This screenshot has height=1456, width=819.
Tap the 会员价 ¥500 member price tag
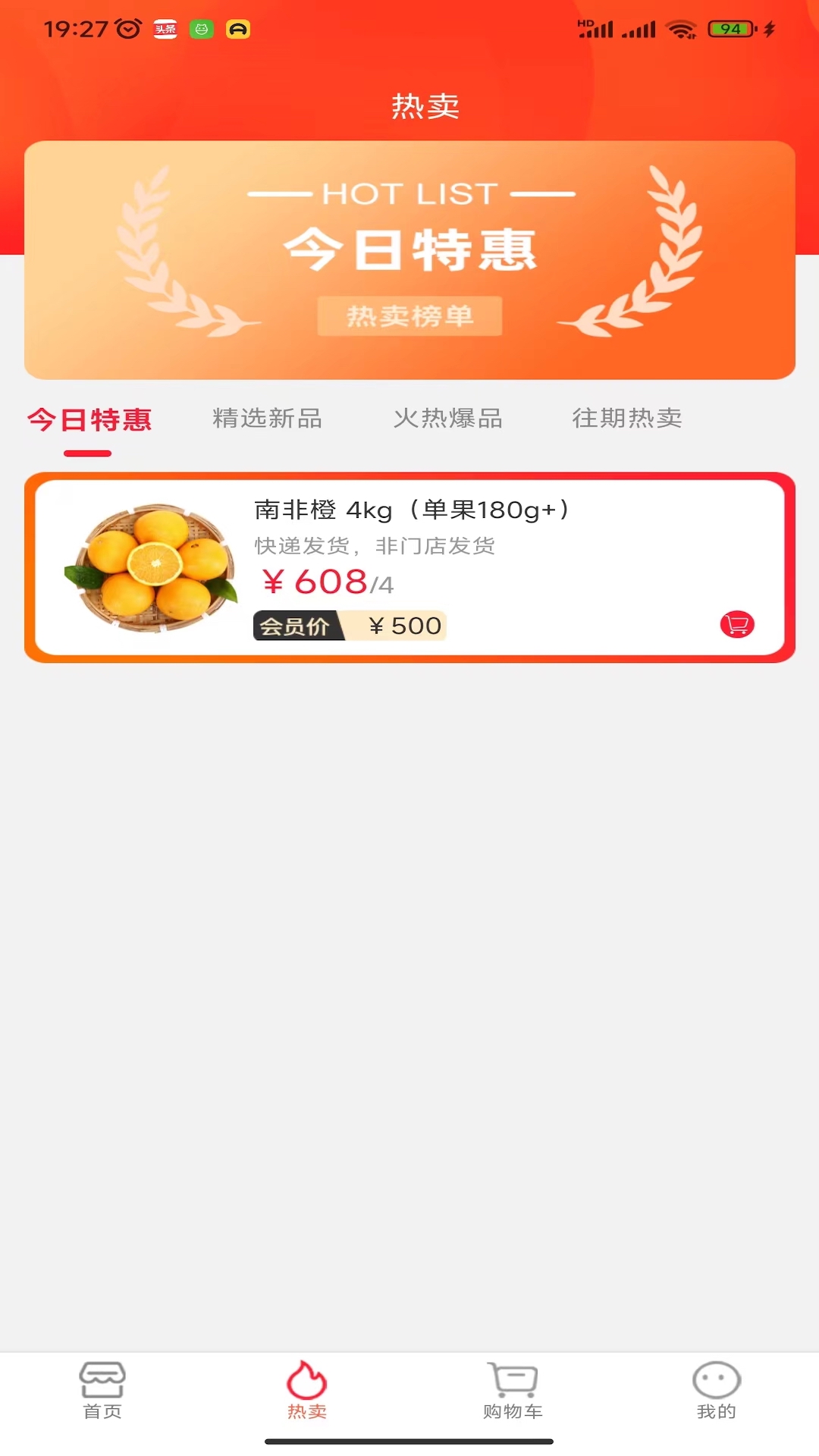click(x=349, y=625)
